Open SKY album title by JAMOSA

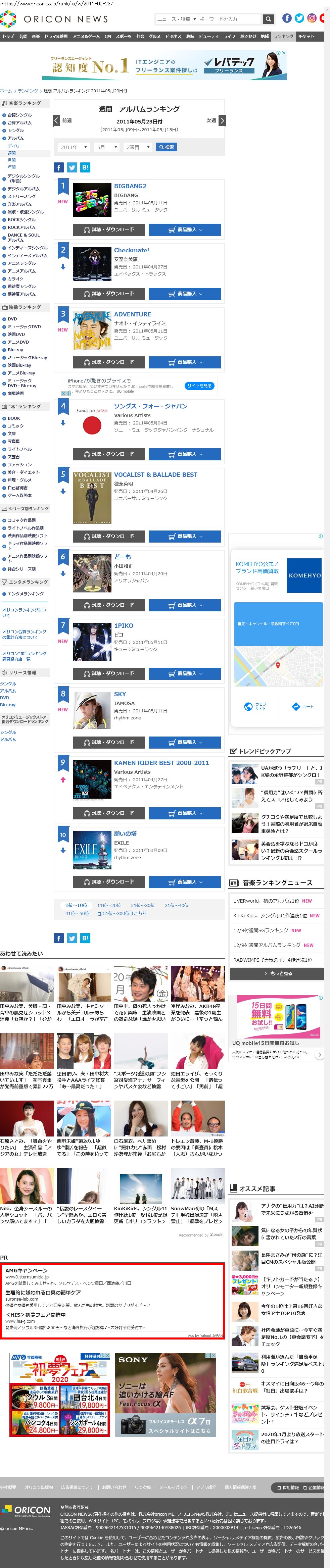point(120,694)
